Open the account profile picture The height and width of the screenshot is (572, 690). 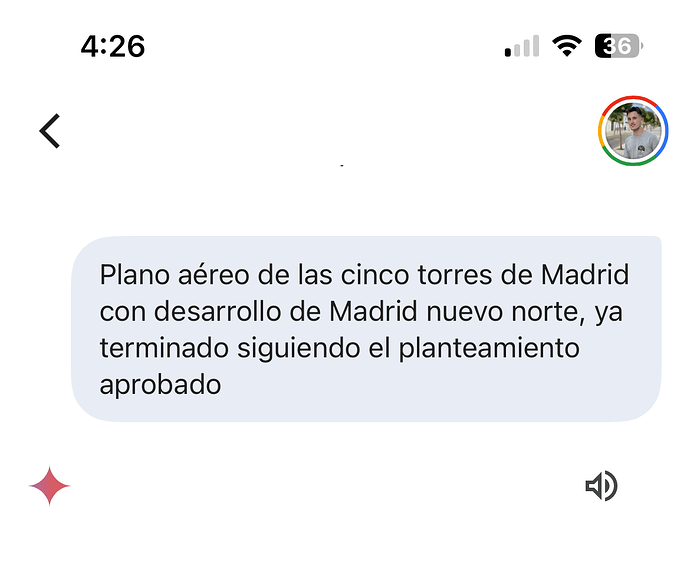(x=633, y=131)
